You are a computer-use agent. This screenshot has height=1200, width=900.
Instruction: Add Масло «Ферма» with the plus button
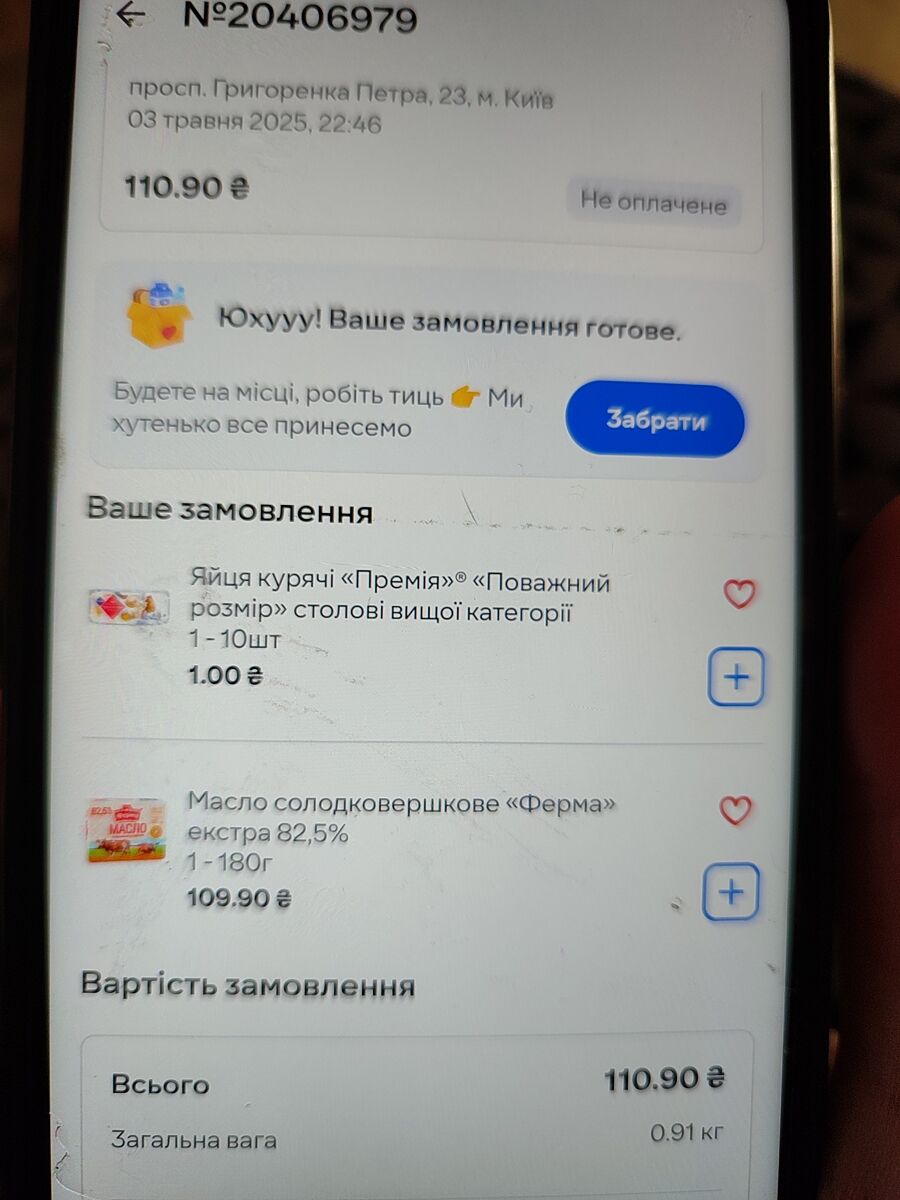pos(731,892)
